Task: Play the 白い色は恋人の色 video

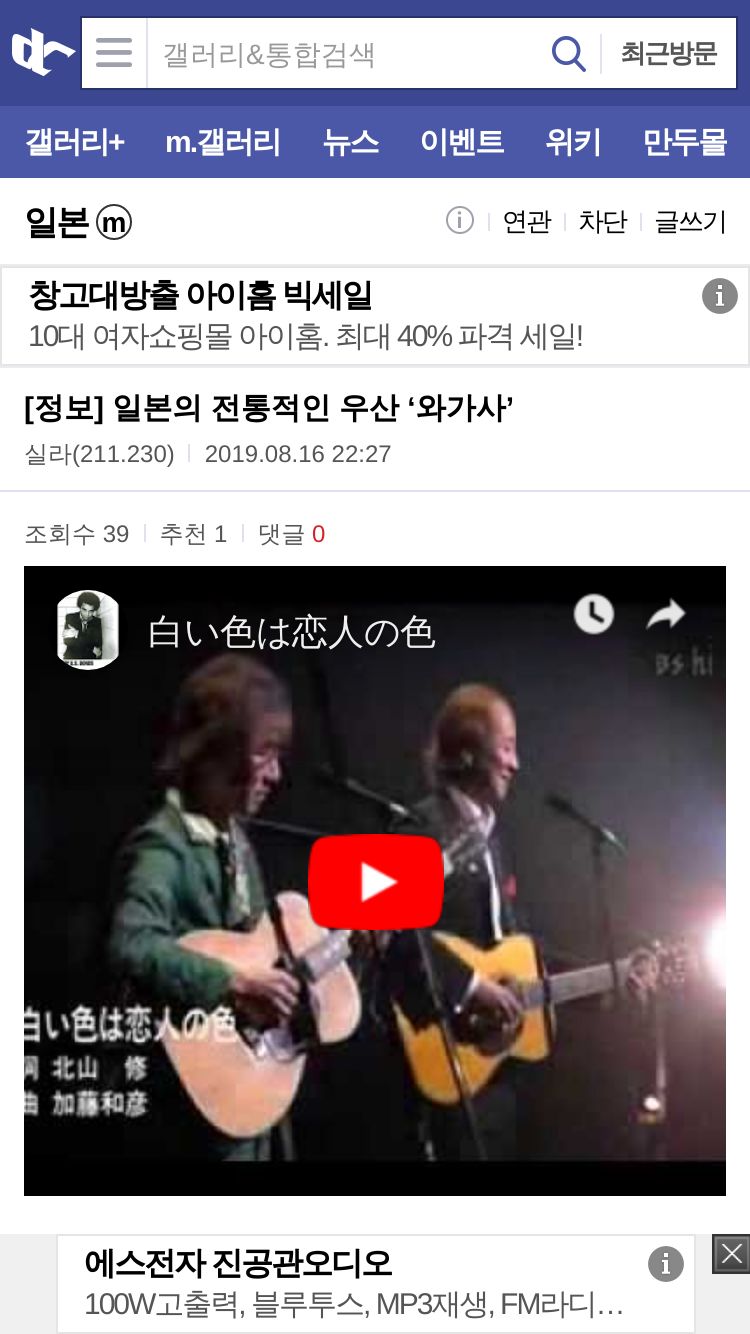Action: [x=375, y=881]
